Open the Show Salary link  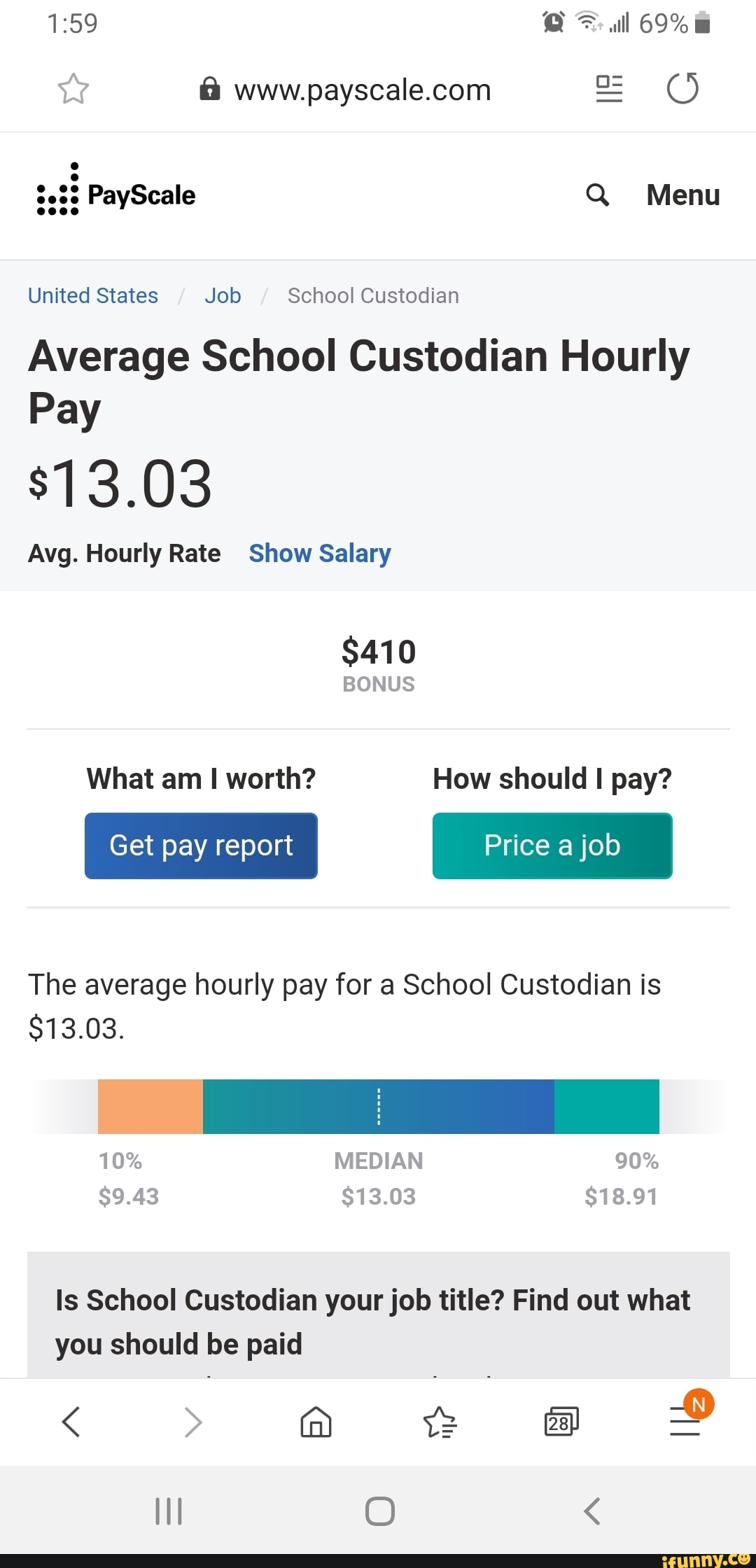[x=320, y=553]
